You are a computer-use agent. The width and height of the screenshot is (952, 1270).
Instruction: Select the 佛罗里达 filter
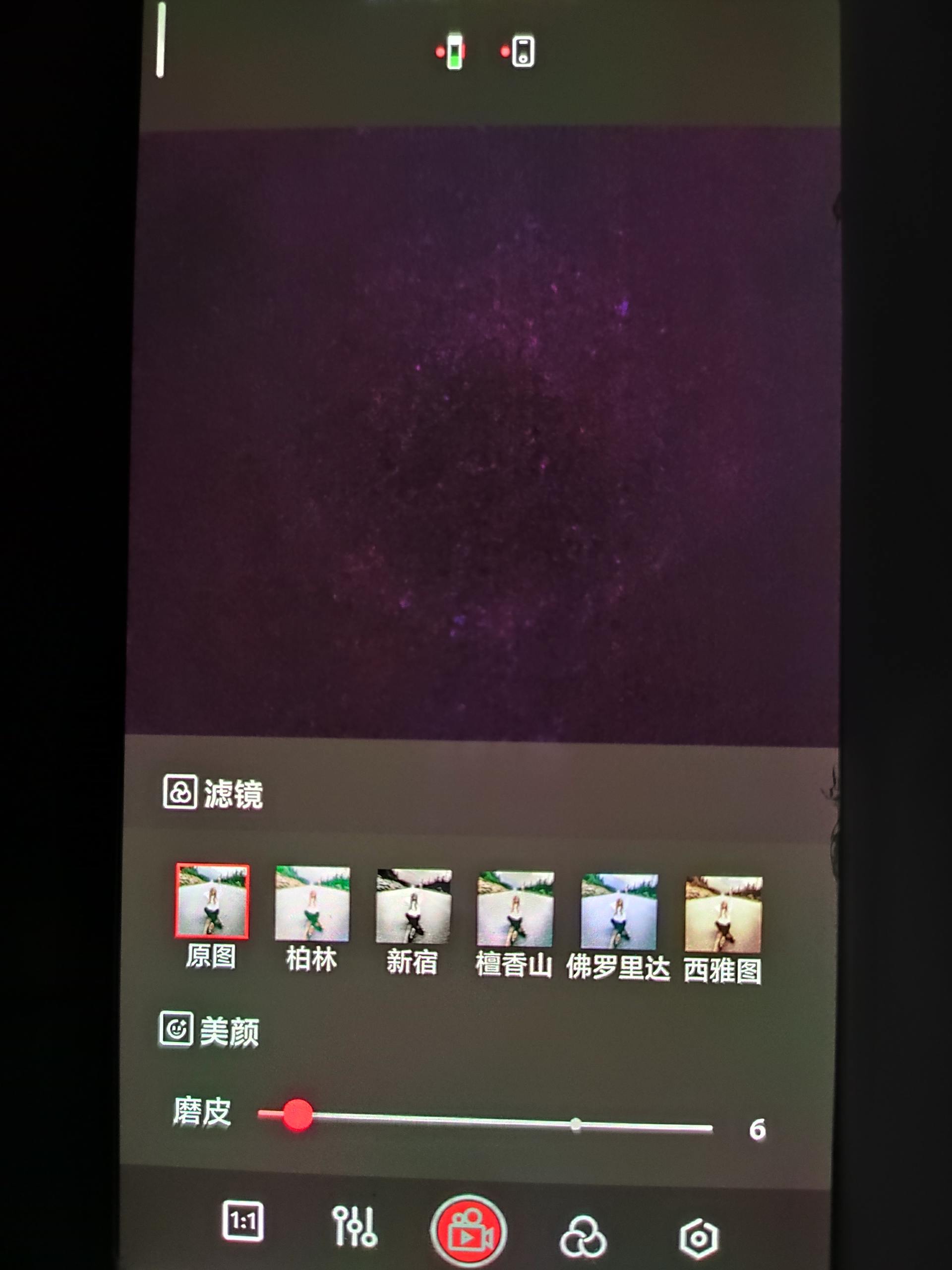619,912
